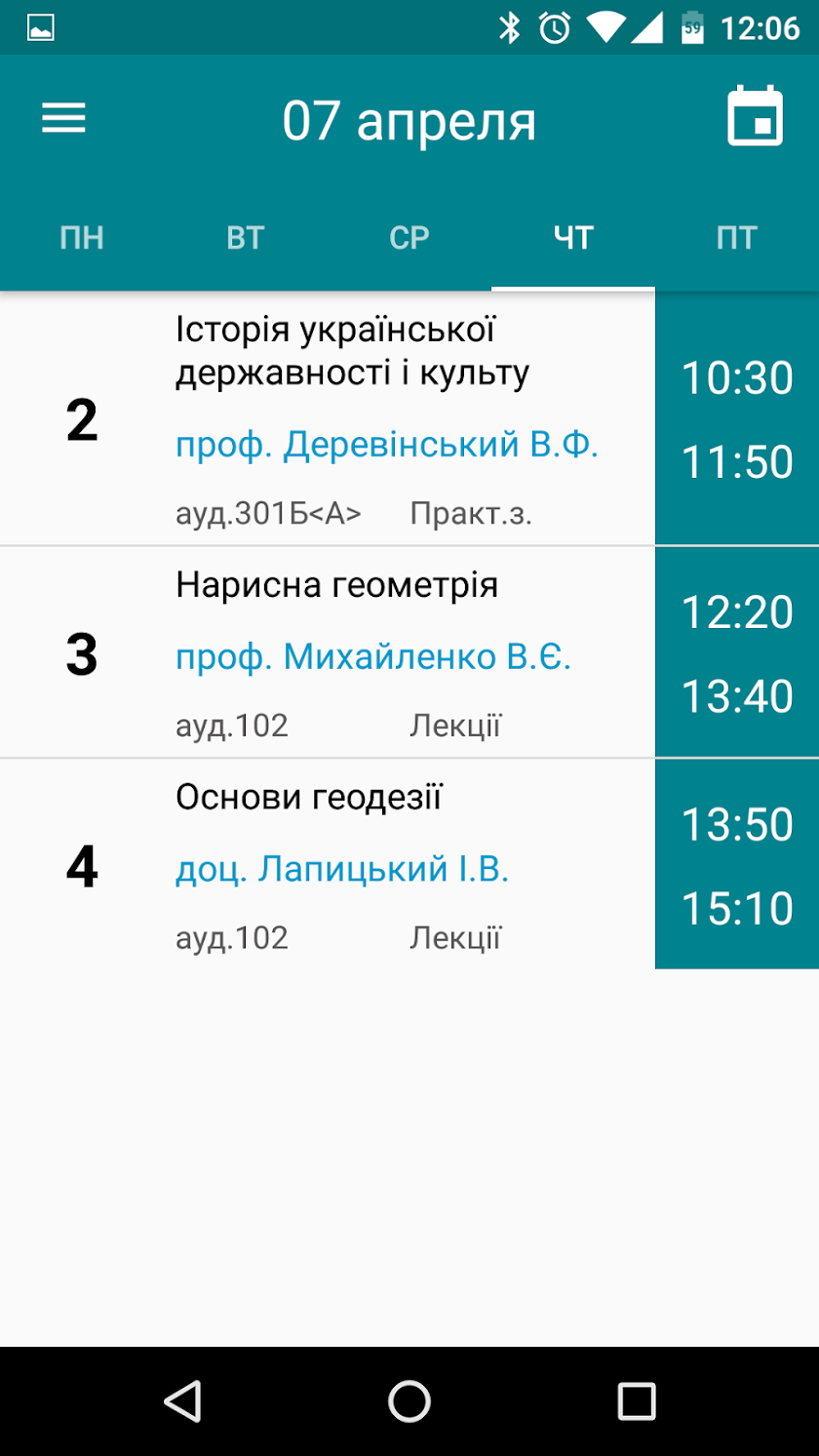Screen dimensions: 819x1456
Task: Tap the ЧТ day tab
Action: [x=573, y=238]
